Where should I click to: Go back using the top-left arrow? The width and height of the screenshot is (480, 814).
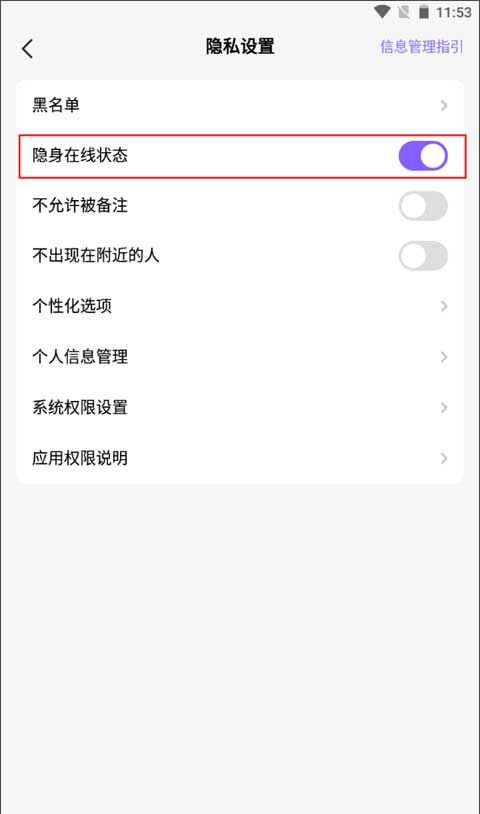(x=28, y=48)
